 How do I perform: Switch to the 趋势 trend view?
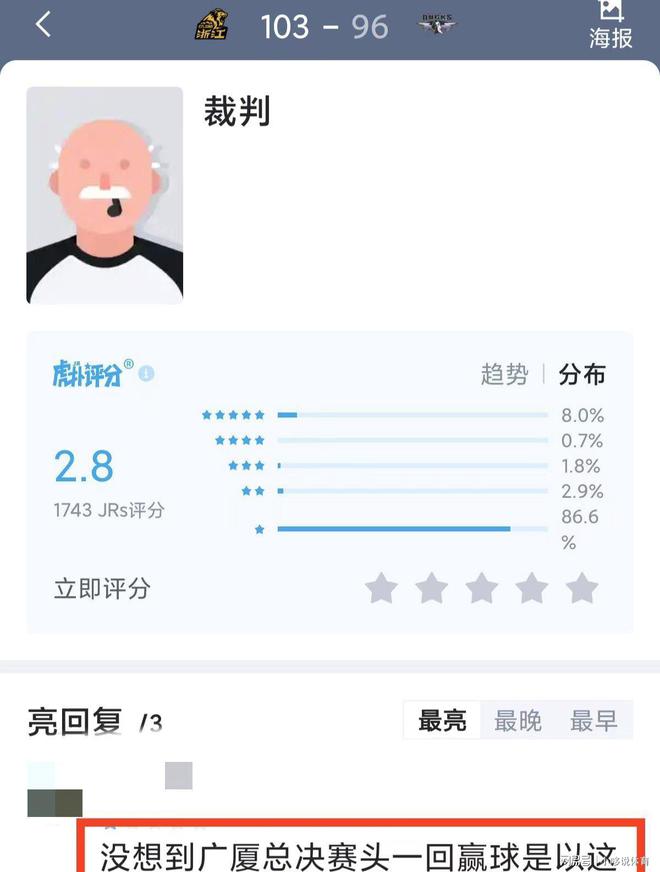click(x=504, y=374)
